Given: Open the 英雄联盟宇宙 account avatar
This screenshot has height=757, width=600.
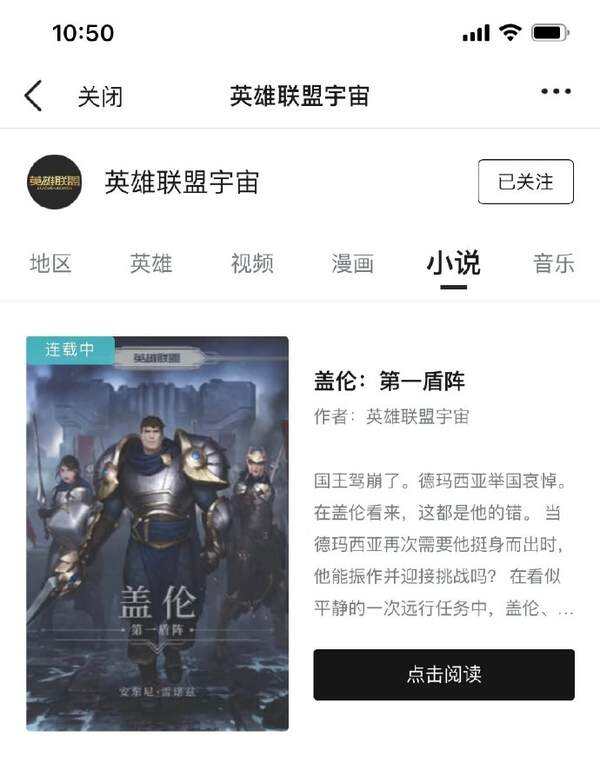Looking at the screenshot, I should pos(54,182).
